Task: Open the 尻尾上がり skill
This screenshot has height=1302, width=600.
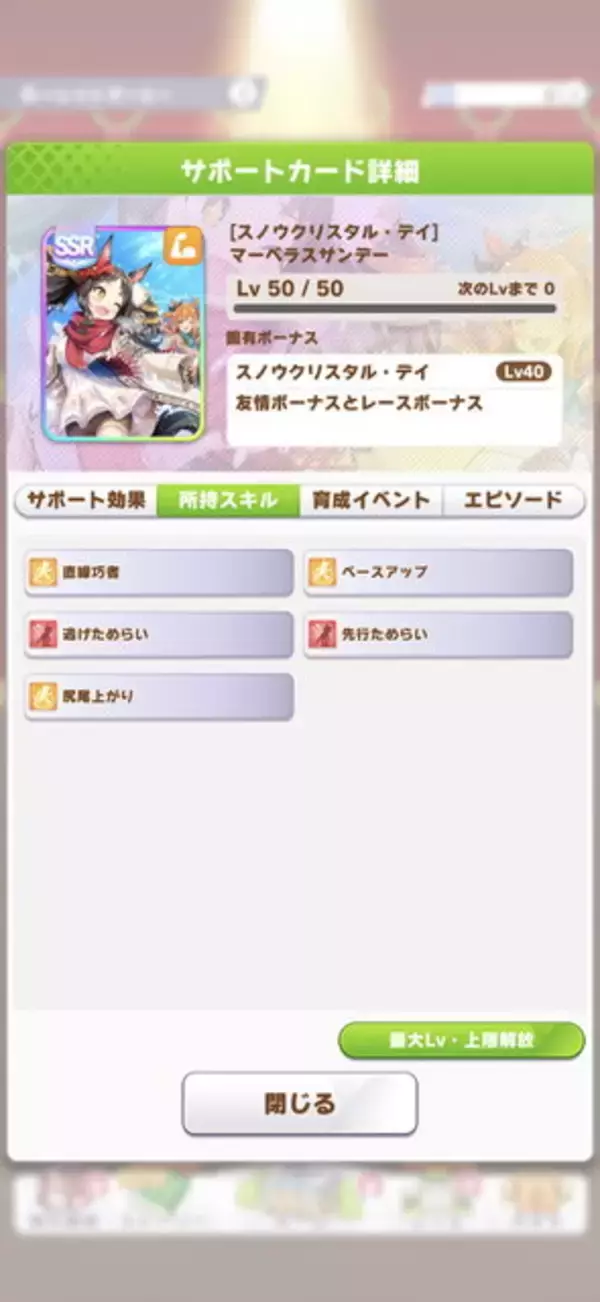Action: [x=159, y=696]
